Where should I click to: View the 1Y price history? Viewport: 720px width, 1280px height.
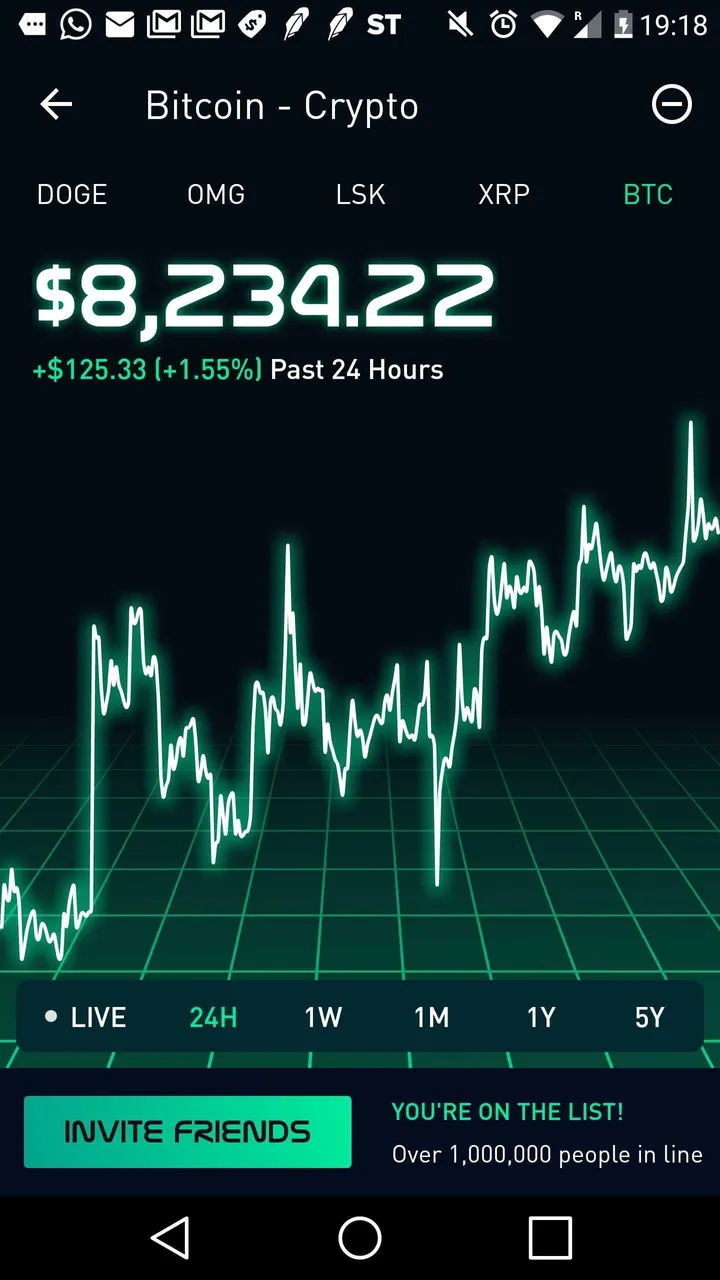541,1017
